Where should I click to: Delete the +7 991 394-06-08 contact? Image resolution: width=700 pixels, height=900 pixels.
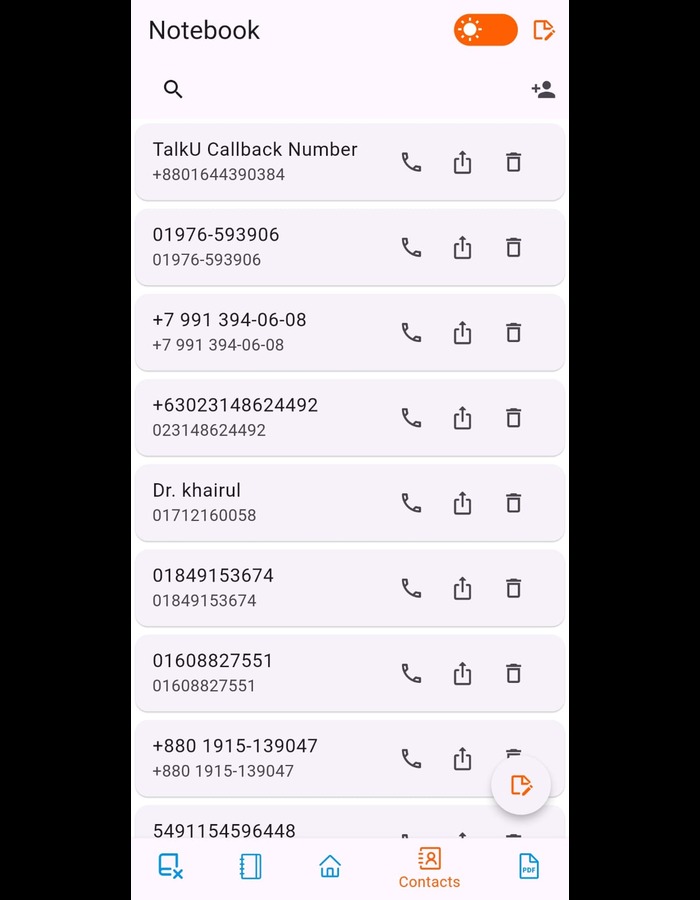[x=513, y=332]
